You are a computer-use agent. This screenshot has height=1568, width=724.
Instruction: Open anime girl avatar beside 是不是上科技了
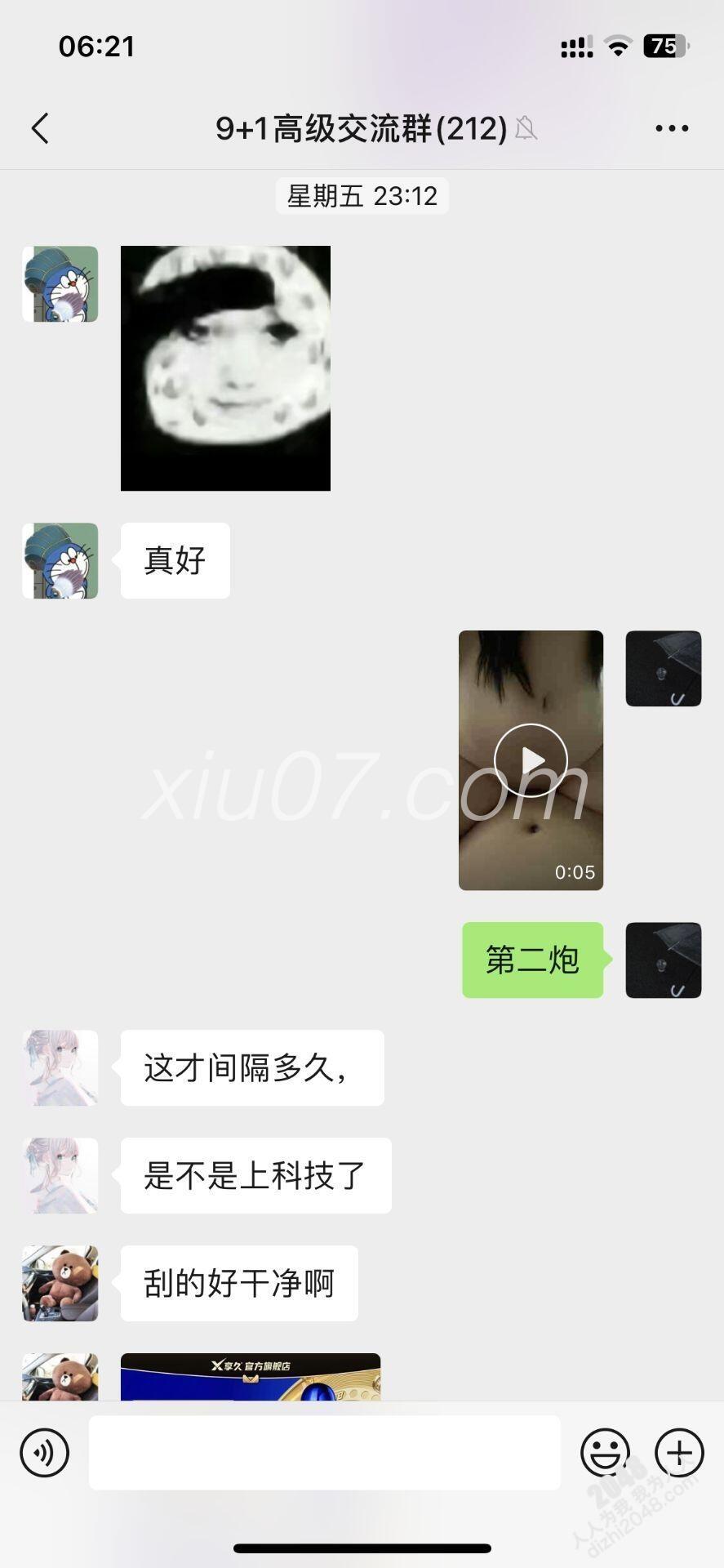pyautogui.click(x=60, y=1175)
